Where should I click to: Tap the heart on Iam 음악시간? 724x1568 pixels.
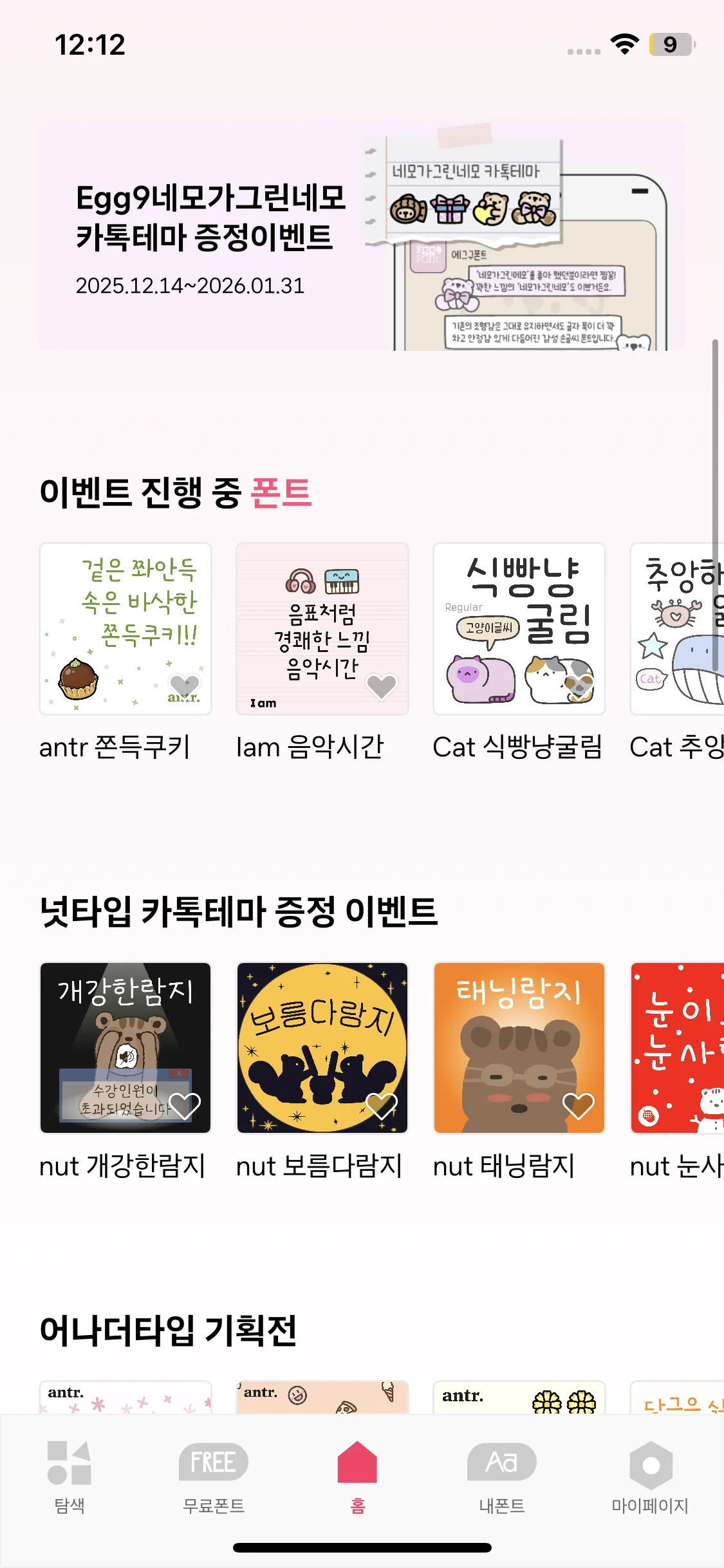[x=382, y=687]
